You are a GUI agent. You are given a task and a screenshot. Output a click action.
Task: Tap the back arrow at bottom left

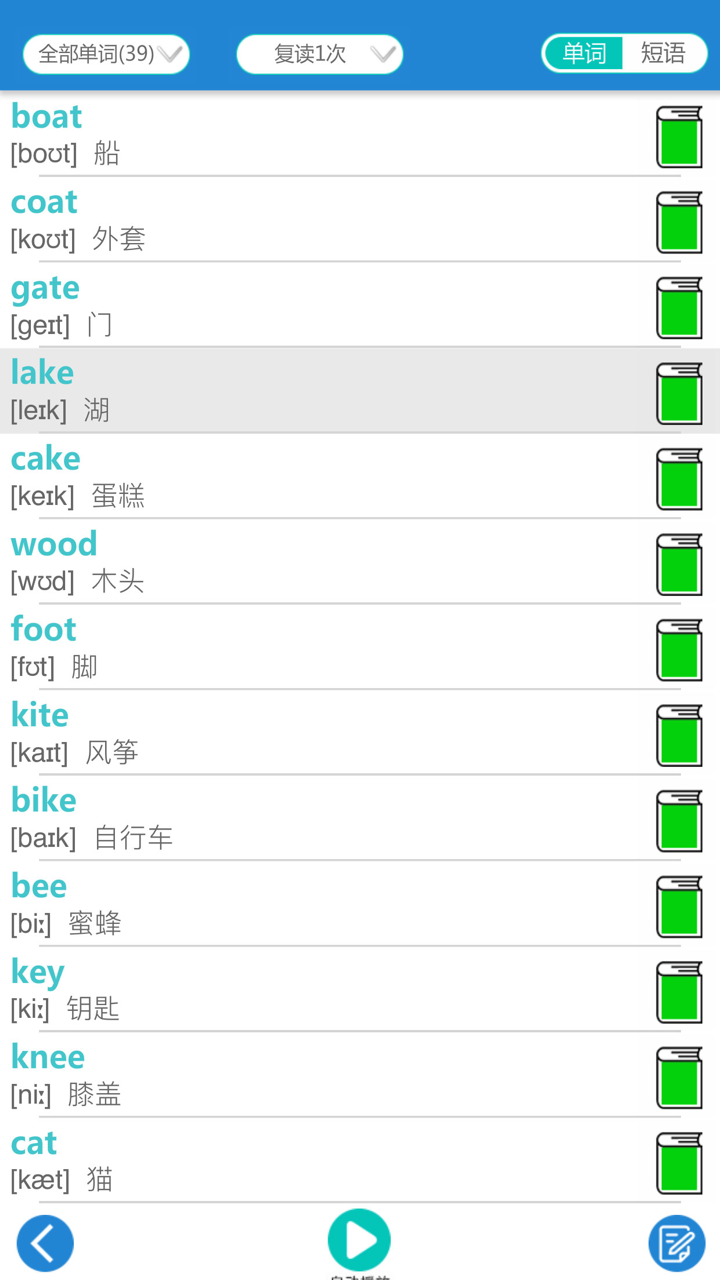(44, 1242)
